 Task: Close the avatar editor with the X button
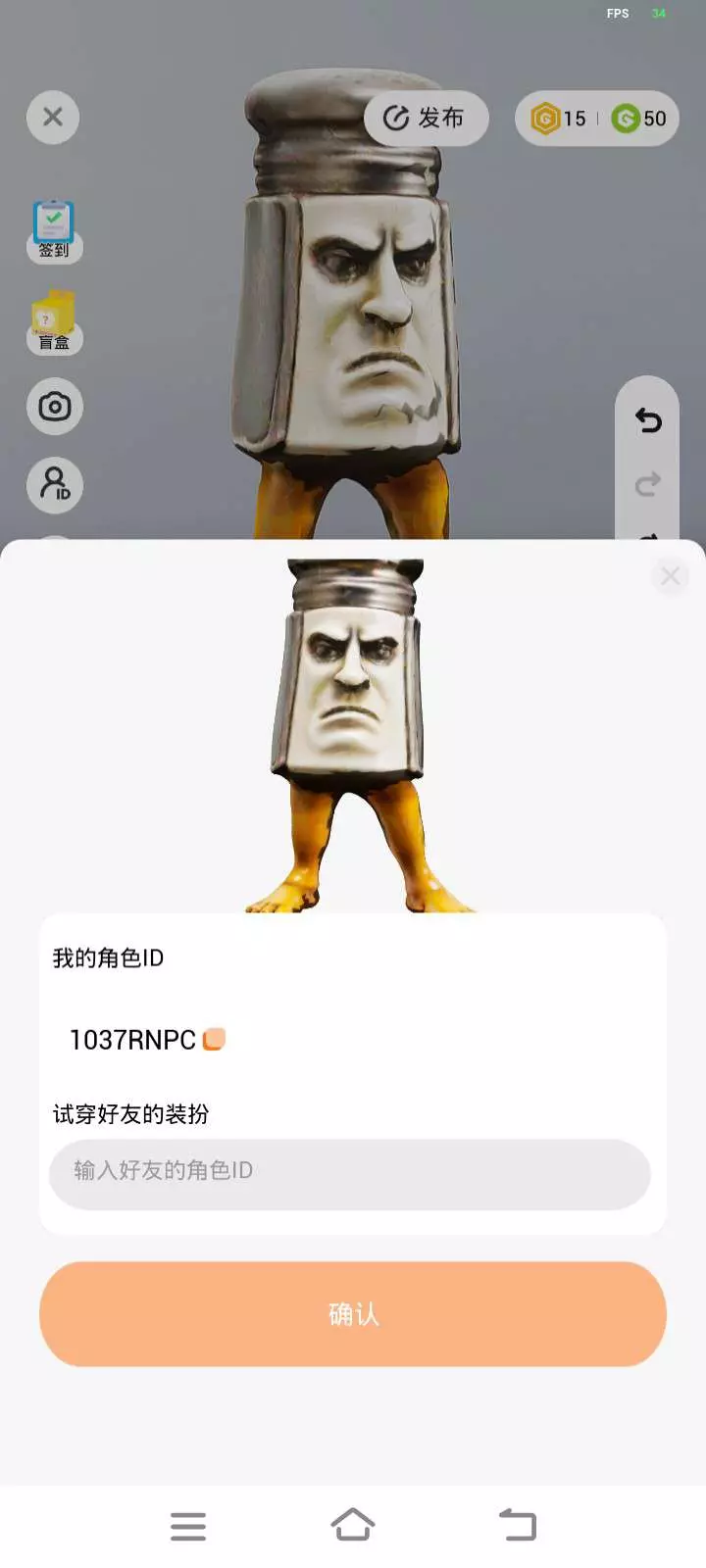tap(53, 118)
